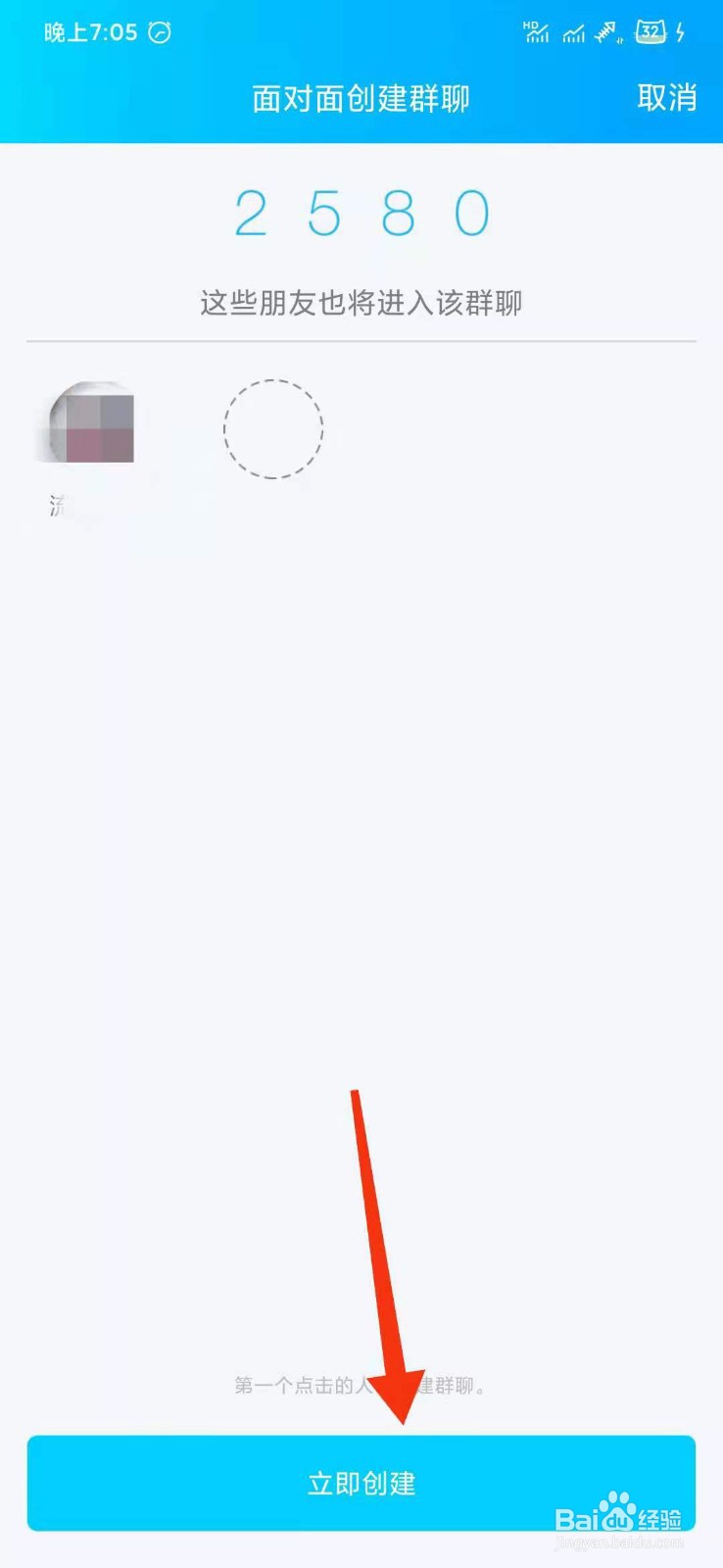Tap the digit 5 in the code
The image size is (723, 1568).
point(323,212)
